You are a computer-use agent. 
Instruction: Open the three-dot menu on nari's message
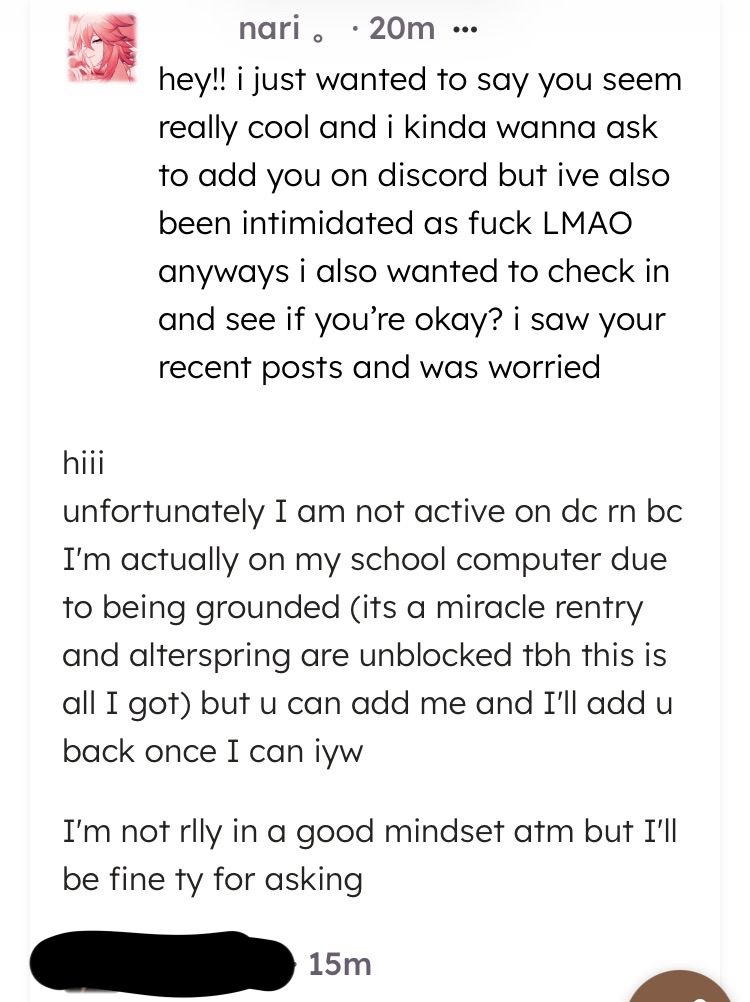coord(464,30)
